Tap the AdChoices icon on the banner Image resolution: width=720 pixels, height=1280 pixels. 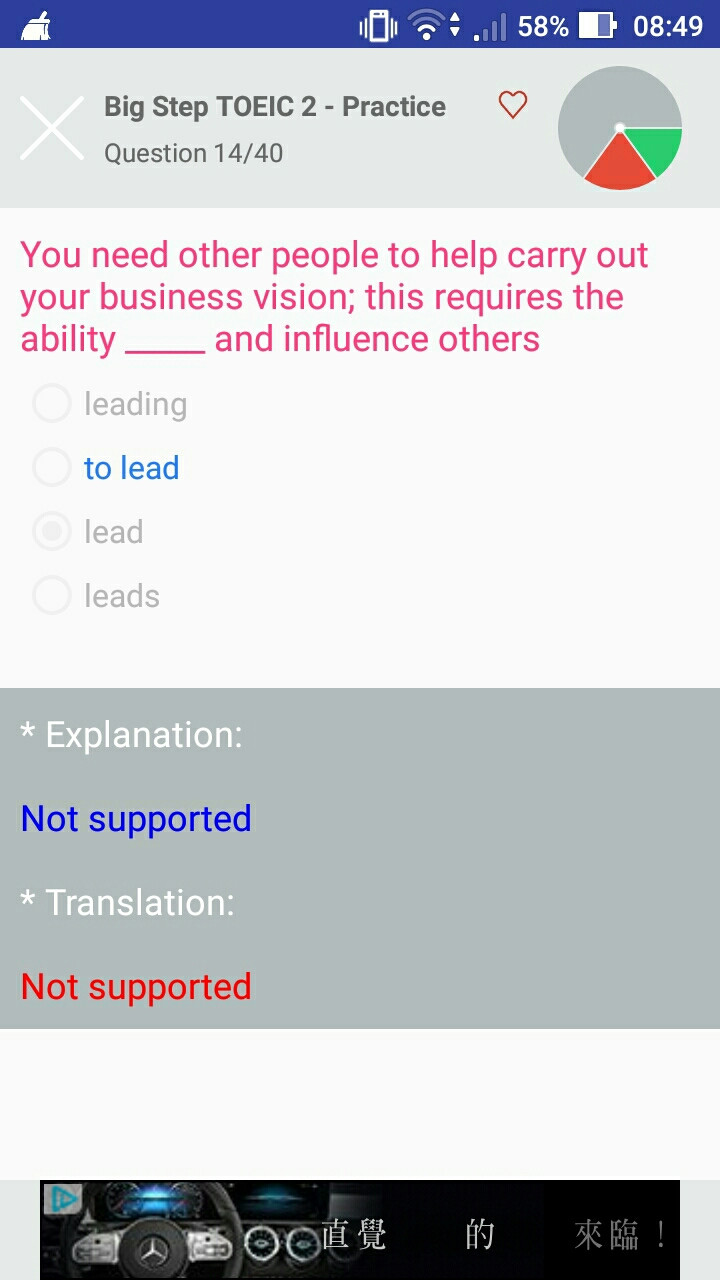(62, 1198)
